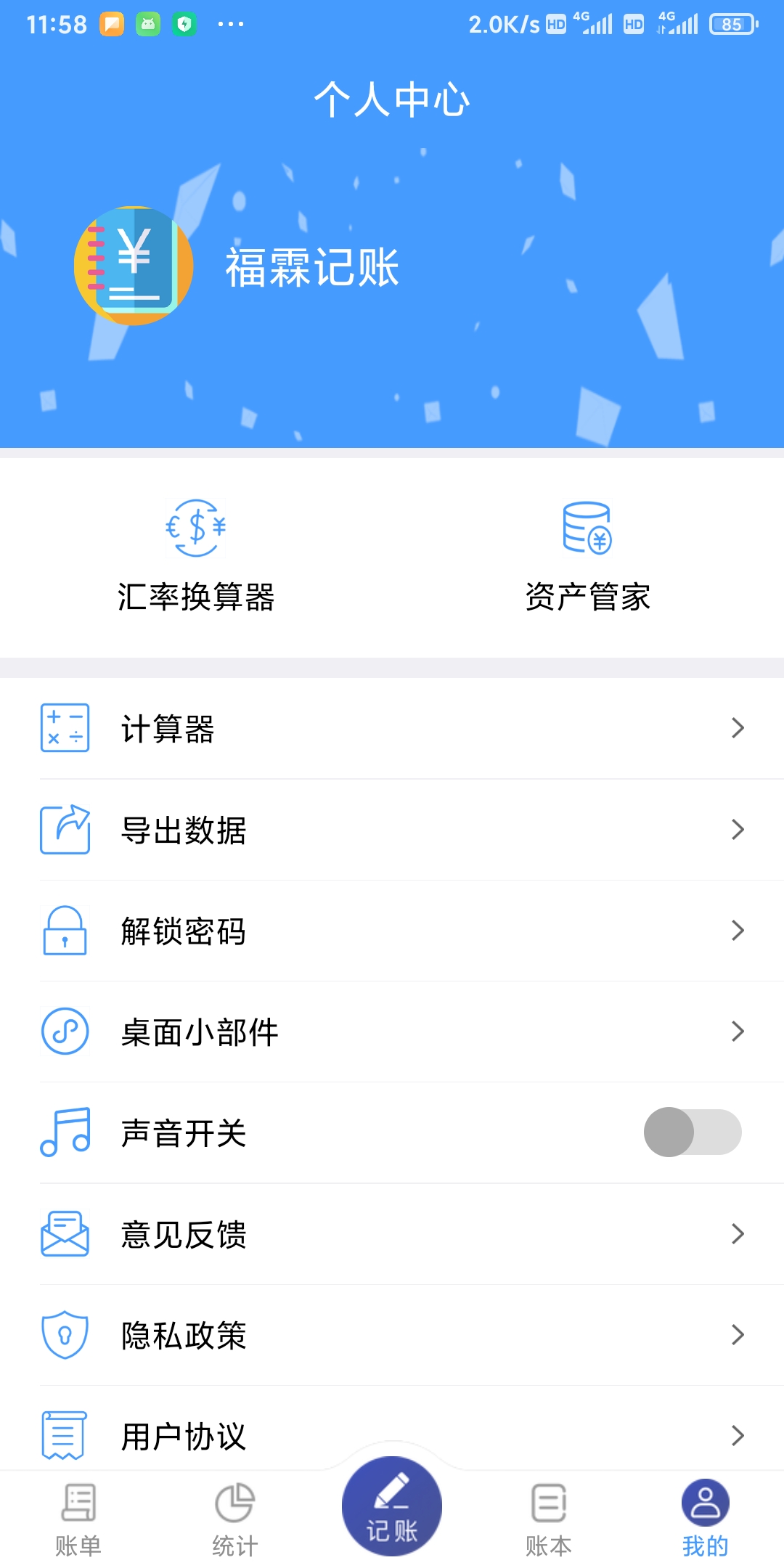Toggle sound off using the switch
The image size is (784, 1568).
pos(691,1132)
